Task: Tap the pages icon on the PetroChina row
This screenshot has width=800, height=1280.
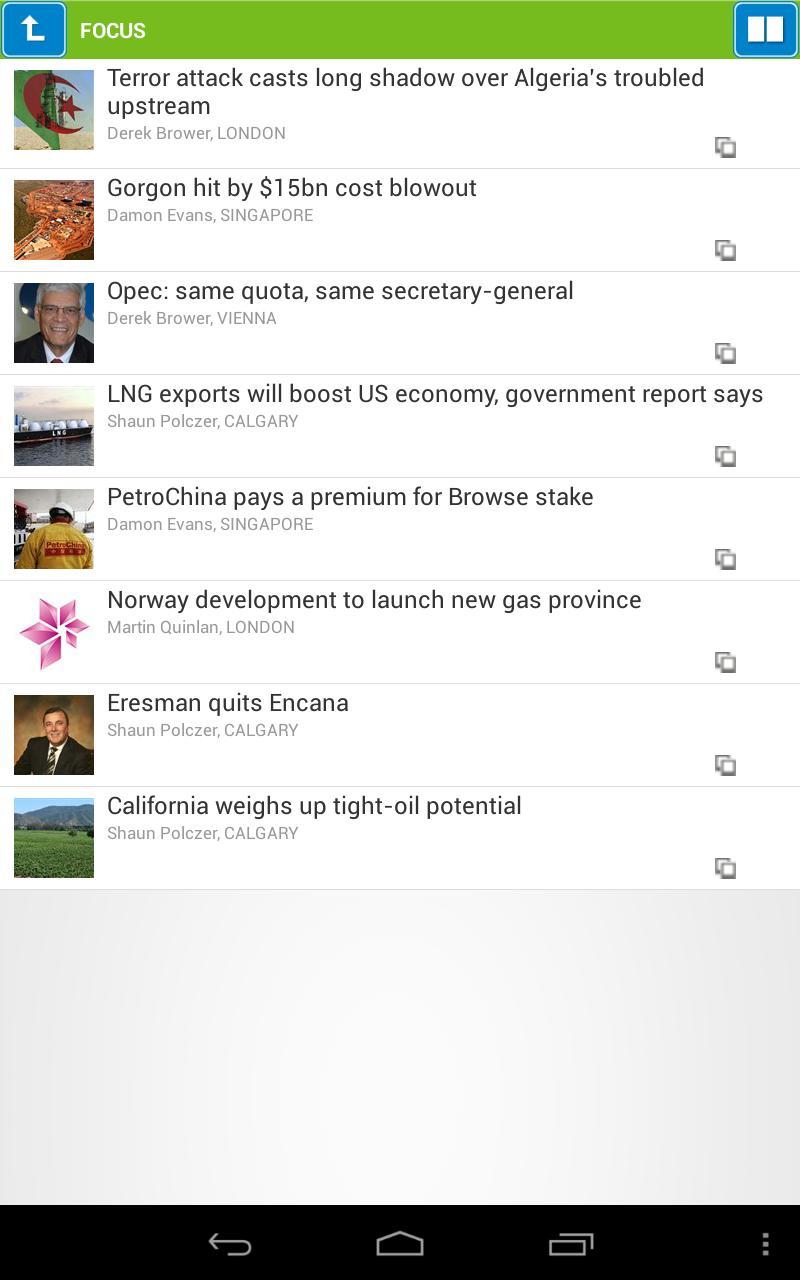Action: (726, 559)
